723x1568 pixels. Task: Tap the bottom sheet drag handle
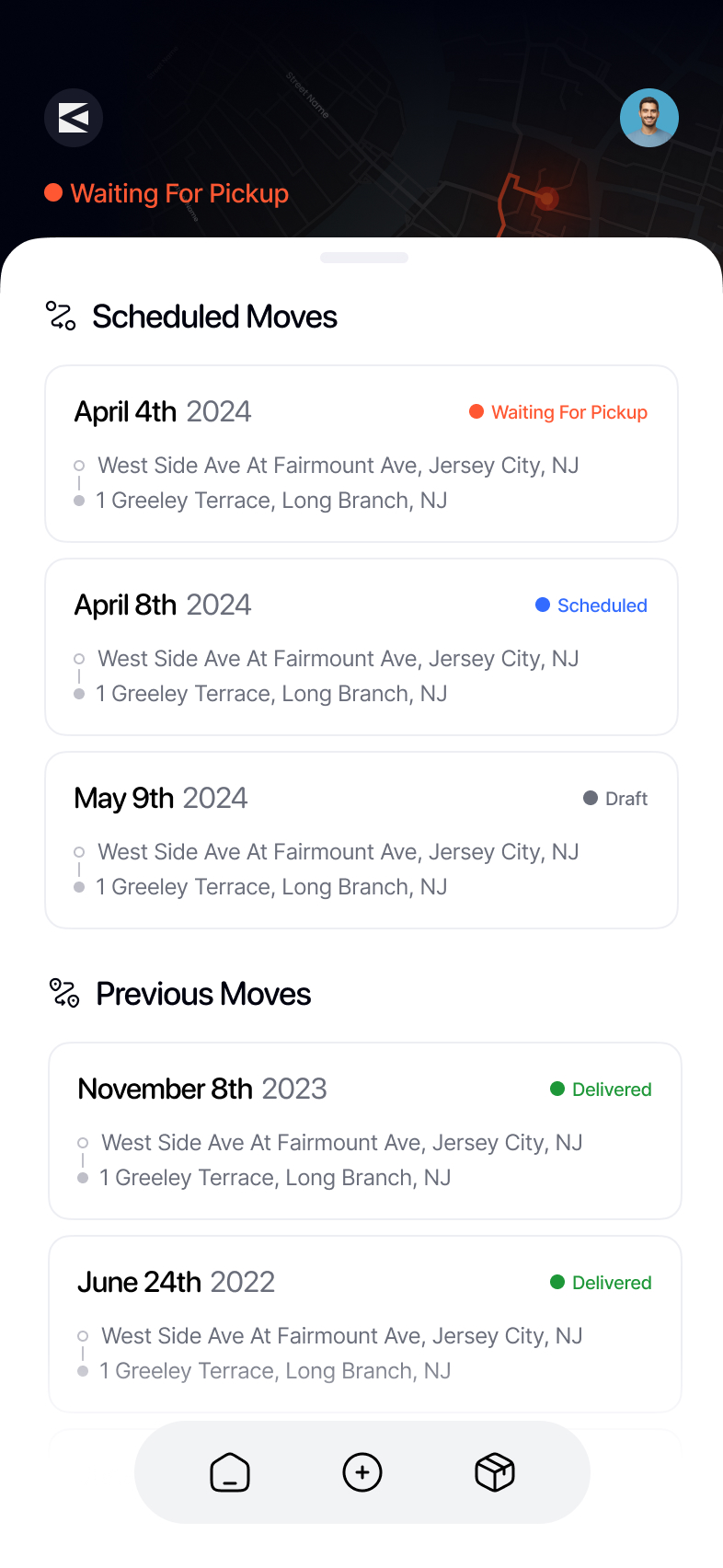point(364,258)
